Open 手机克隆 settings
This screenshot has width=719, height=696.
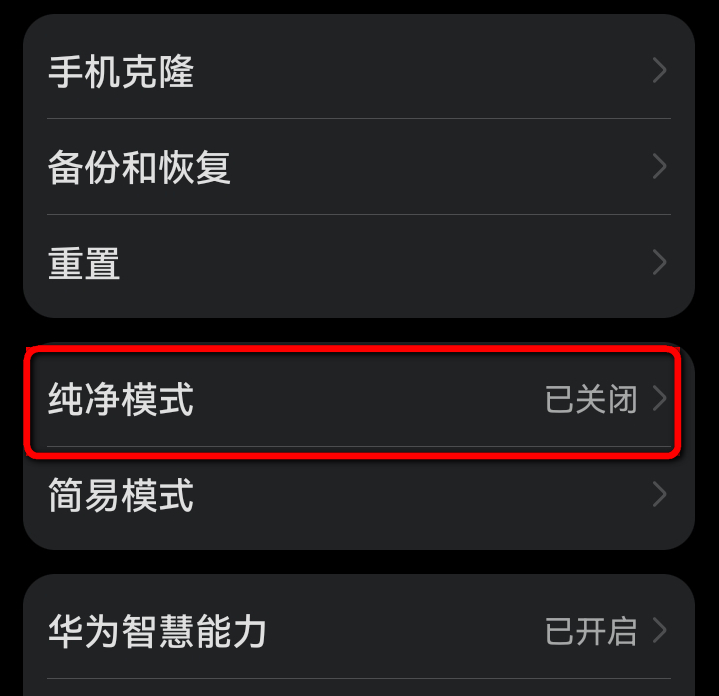pos(358,72)
